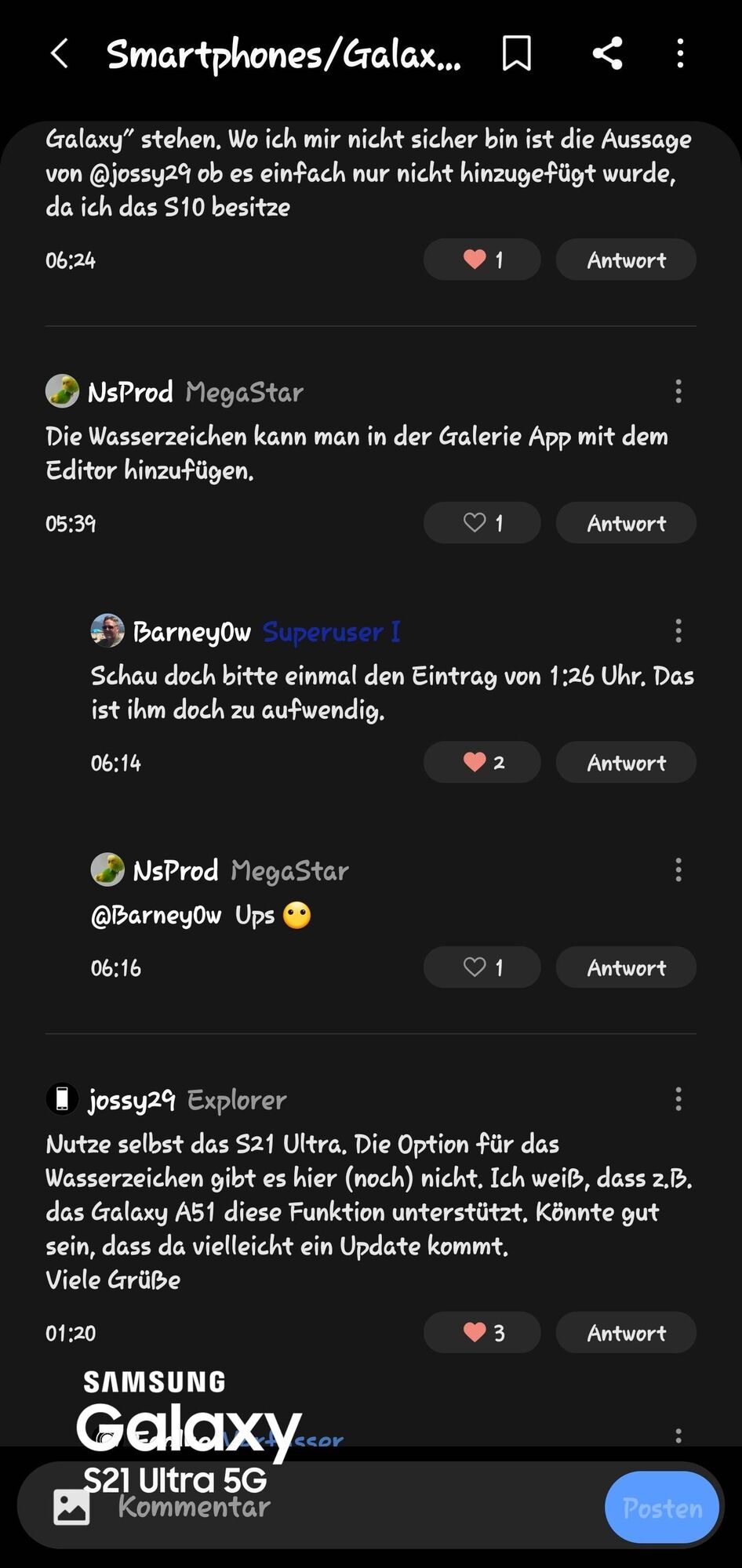Like NsProd's comment posted at 05:39

(x=482, y=523)
